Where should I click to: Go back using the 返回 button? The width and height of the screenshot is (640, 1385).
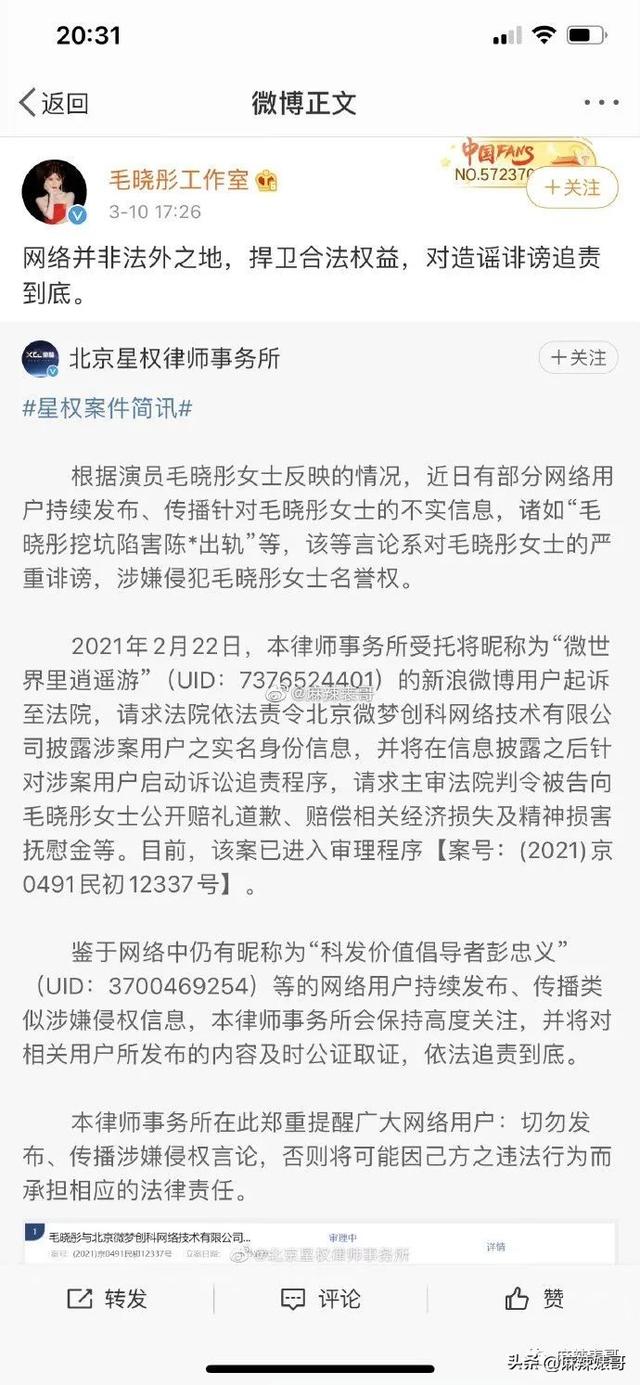pyautogui.click(x=55, y=102)
